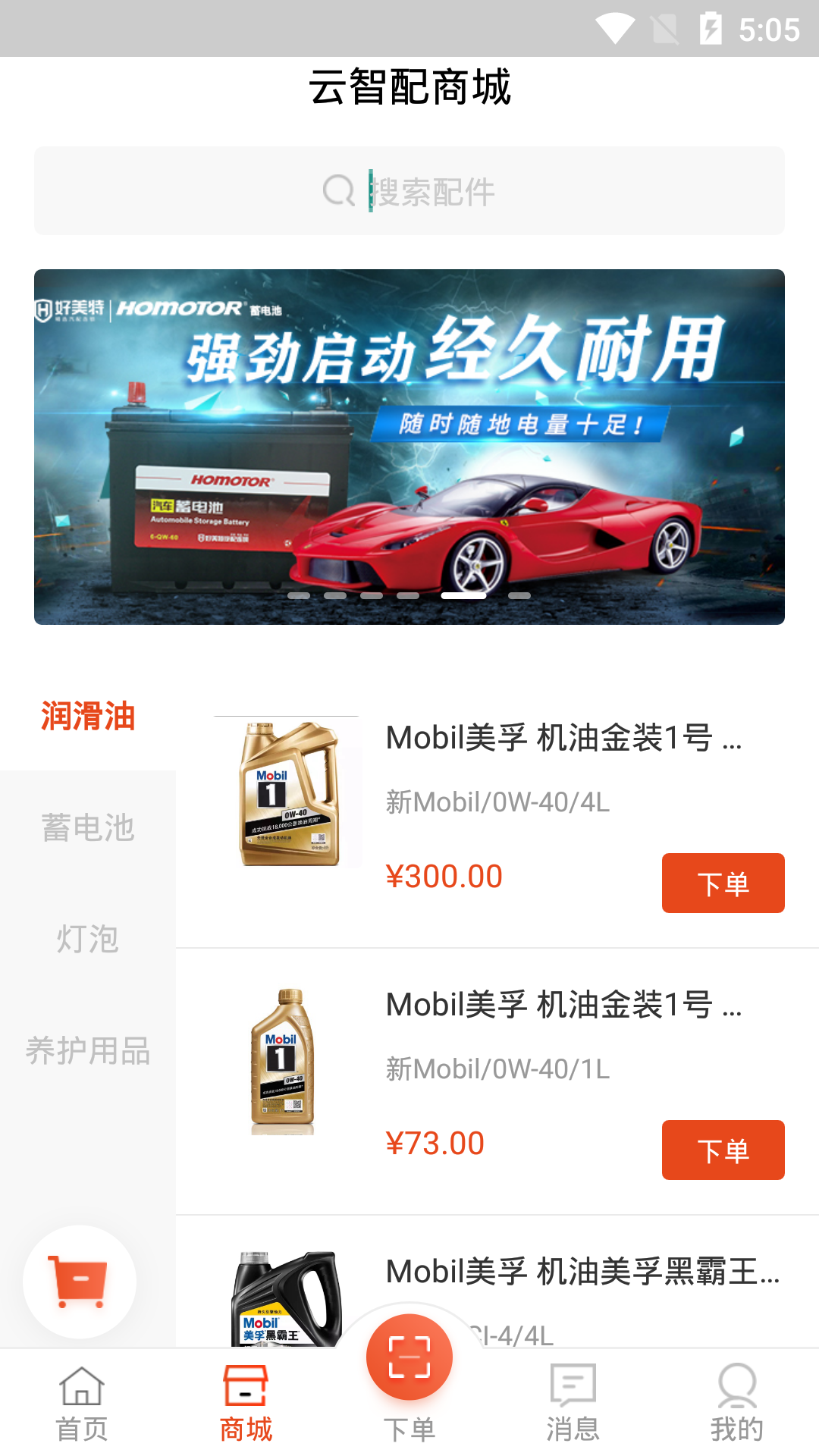819x1456 pixels.
Task: Tap 下单 for the ¥300.00 Mobil oil
Action: [x=723, y=883]
